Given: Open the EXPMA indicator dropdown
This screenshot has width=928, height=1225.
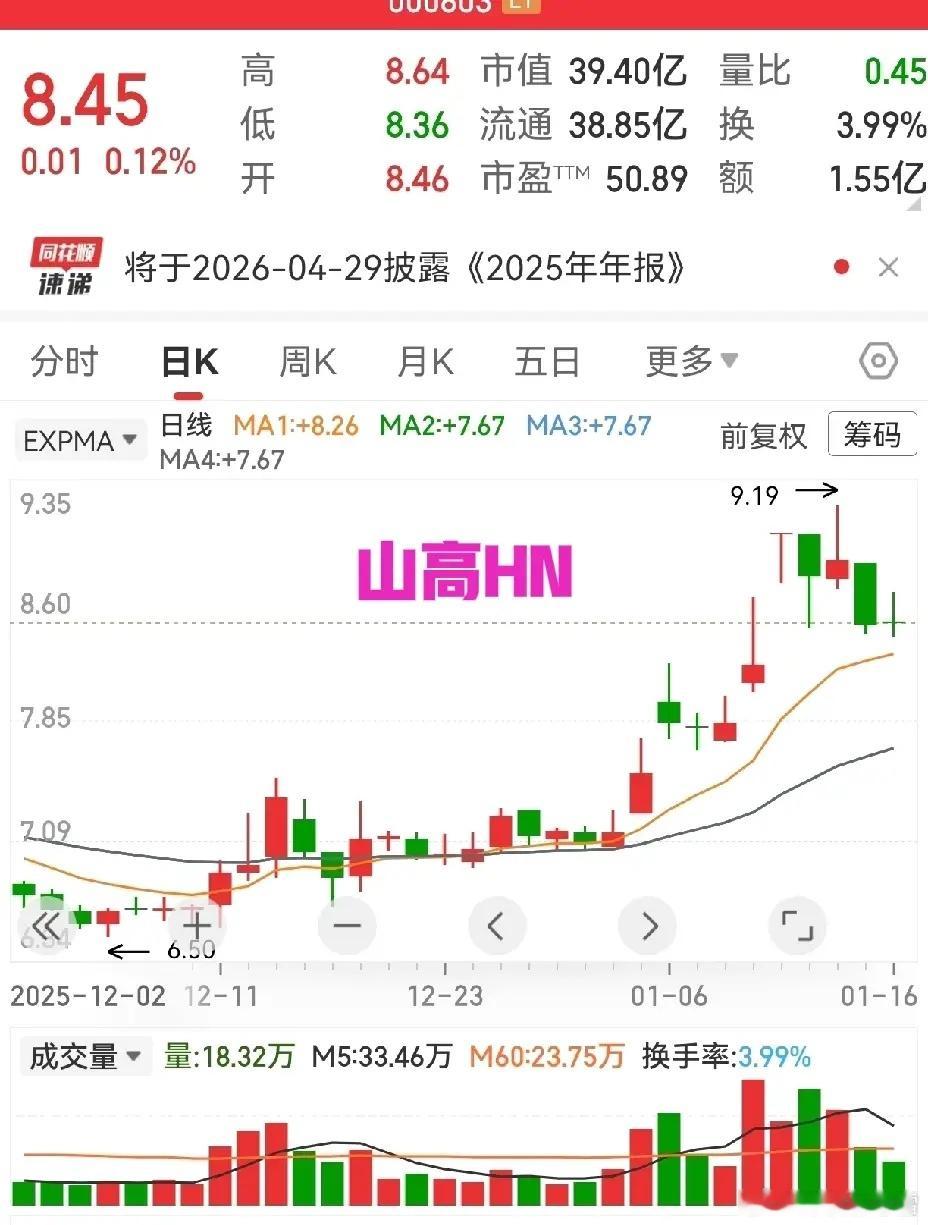Looking at the screenshot, I should click(x=80, y=439).
